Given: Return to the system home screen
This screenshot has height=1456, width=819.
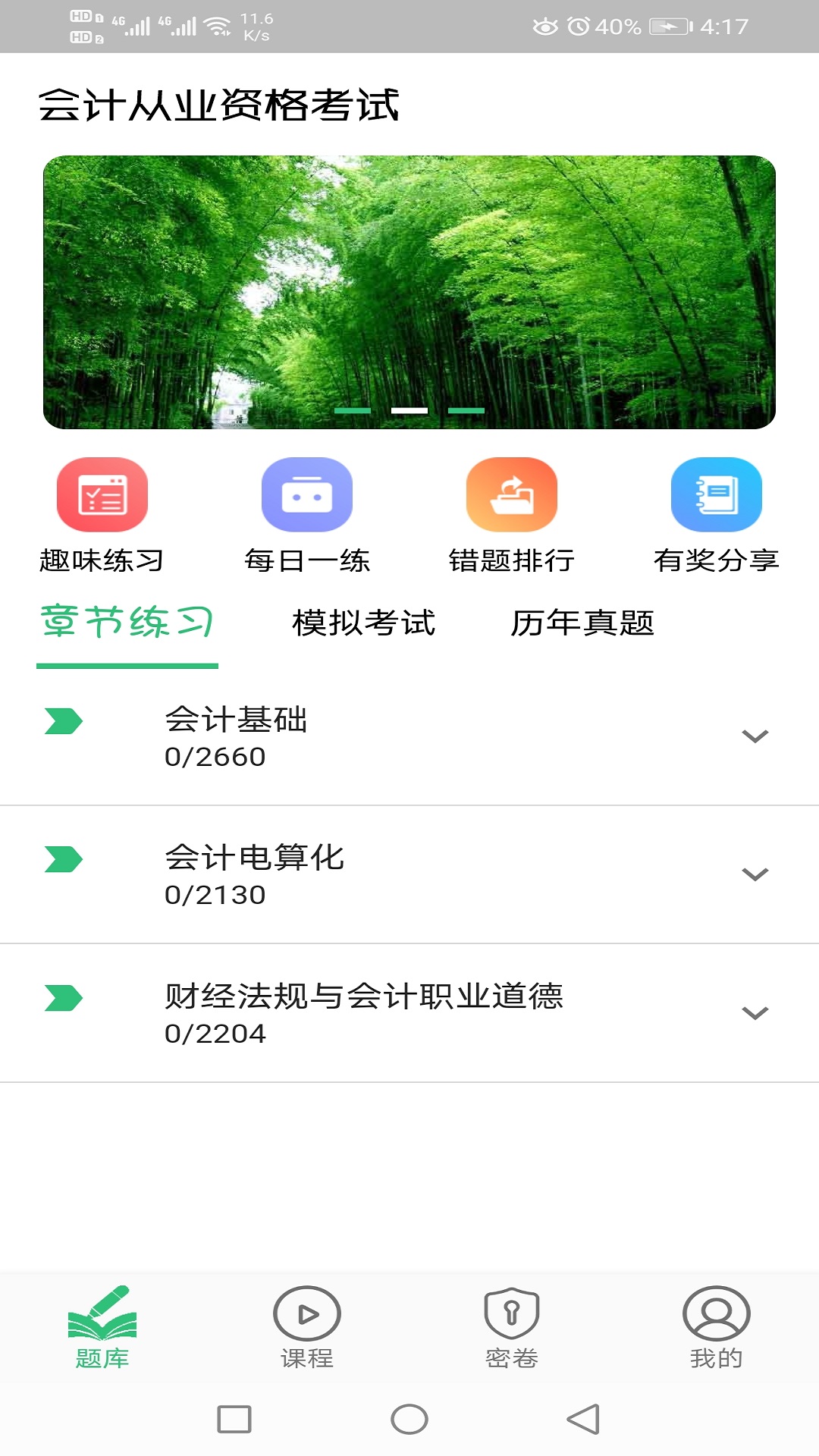Looking at the screenshot, I should 409,1419.
